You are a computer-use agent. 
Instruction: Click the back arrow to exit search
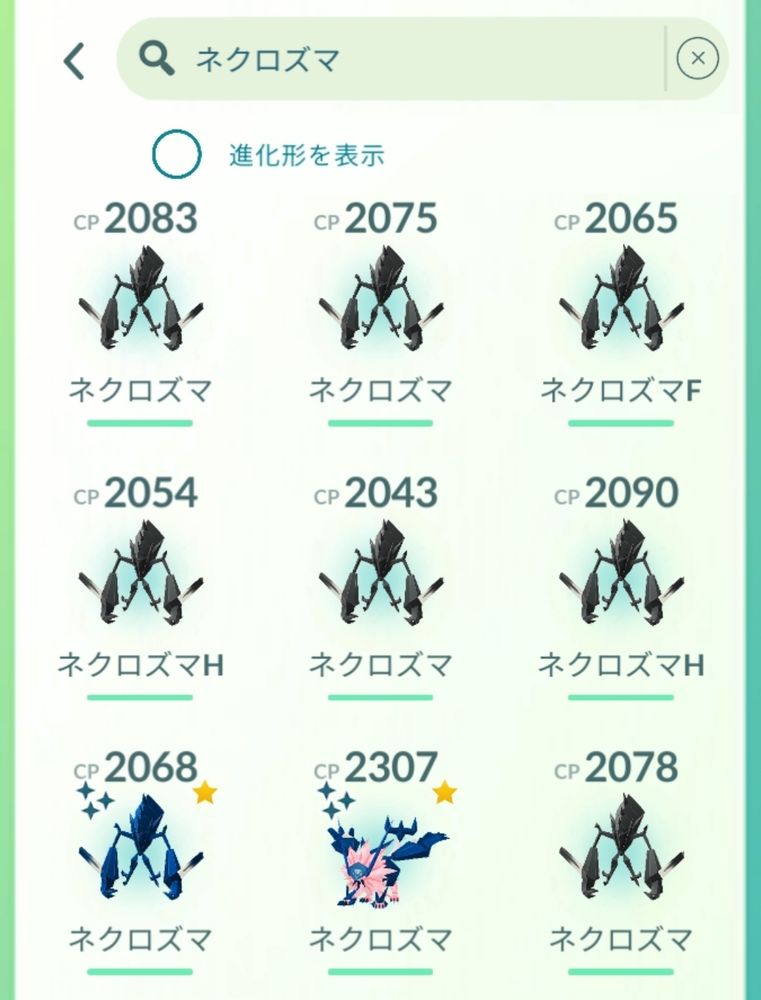pos(74,60)
